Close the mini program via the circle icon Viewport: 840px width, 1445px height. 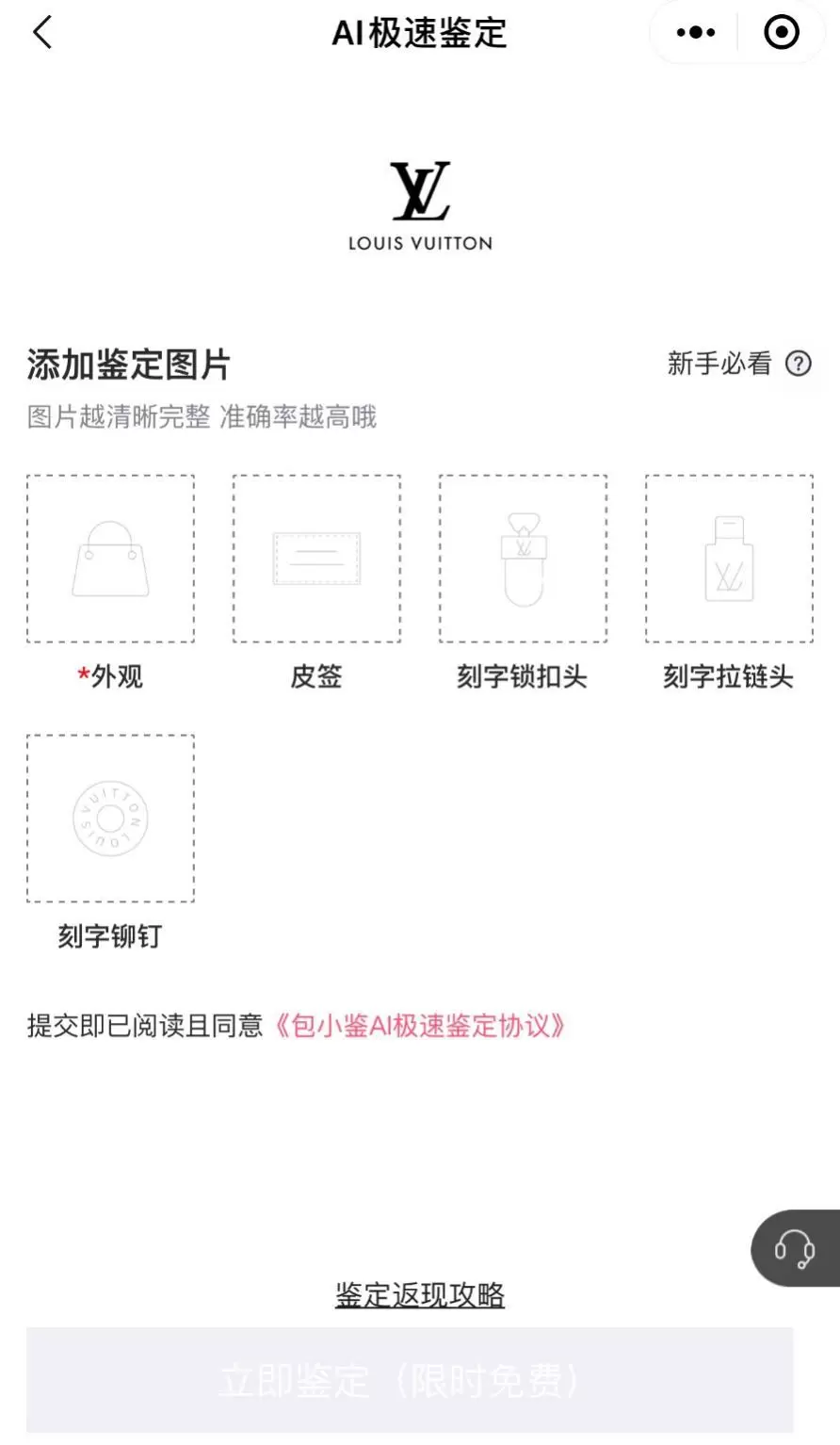pos(782,33)
